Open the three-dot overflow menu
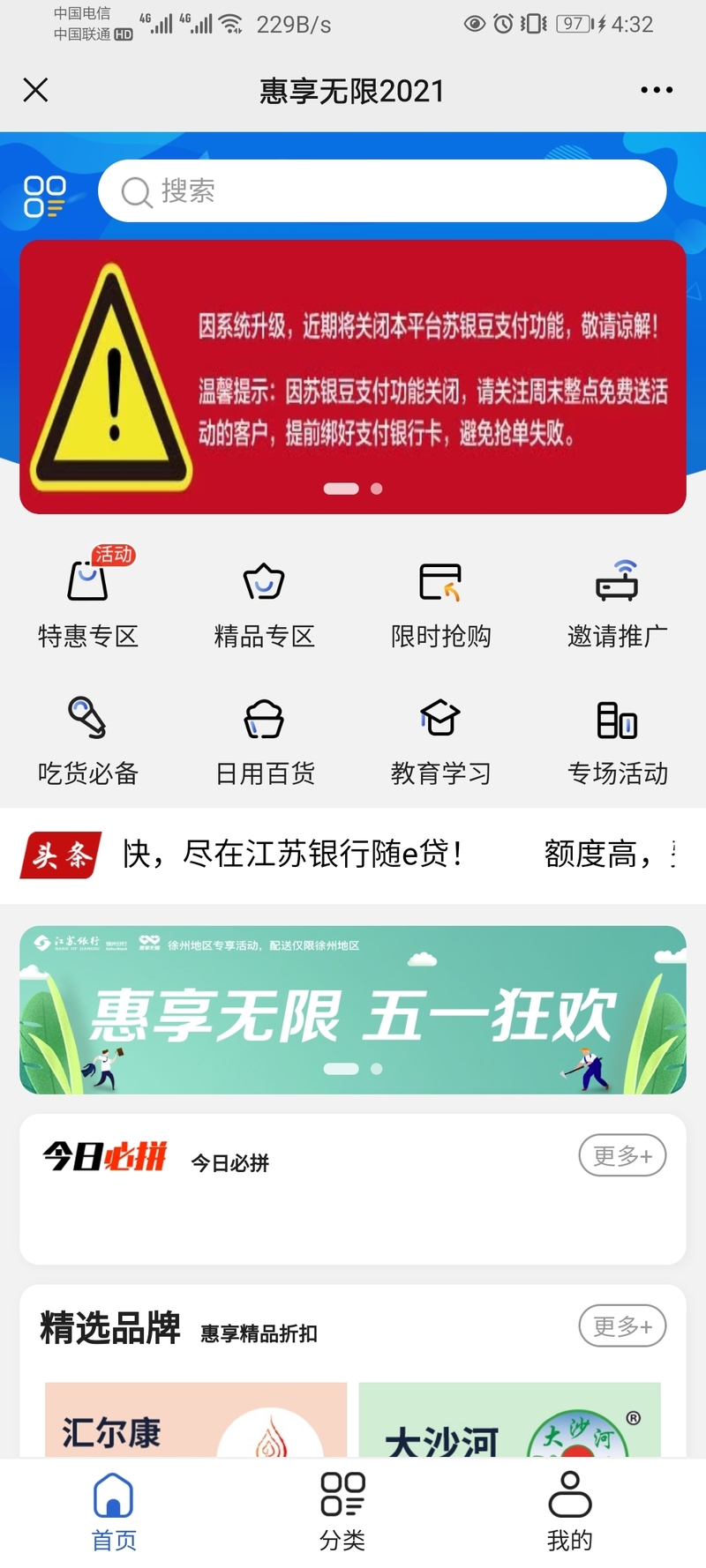 point(657,90)
